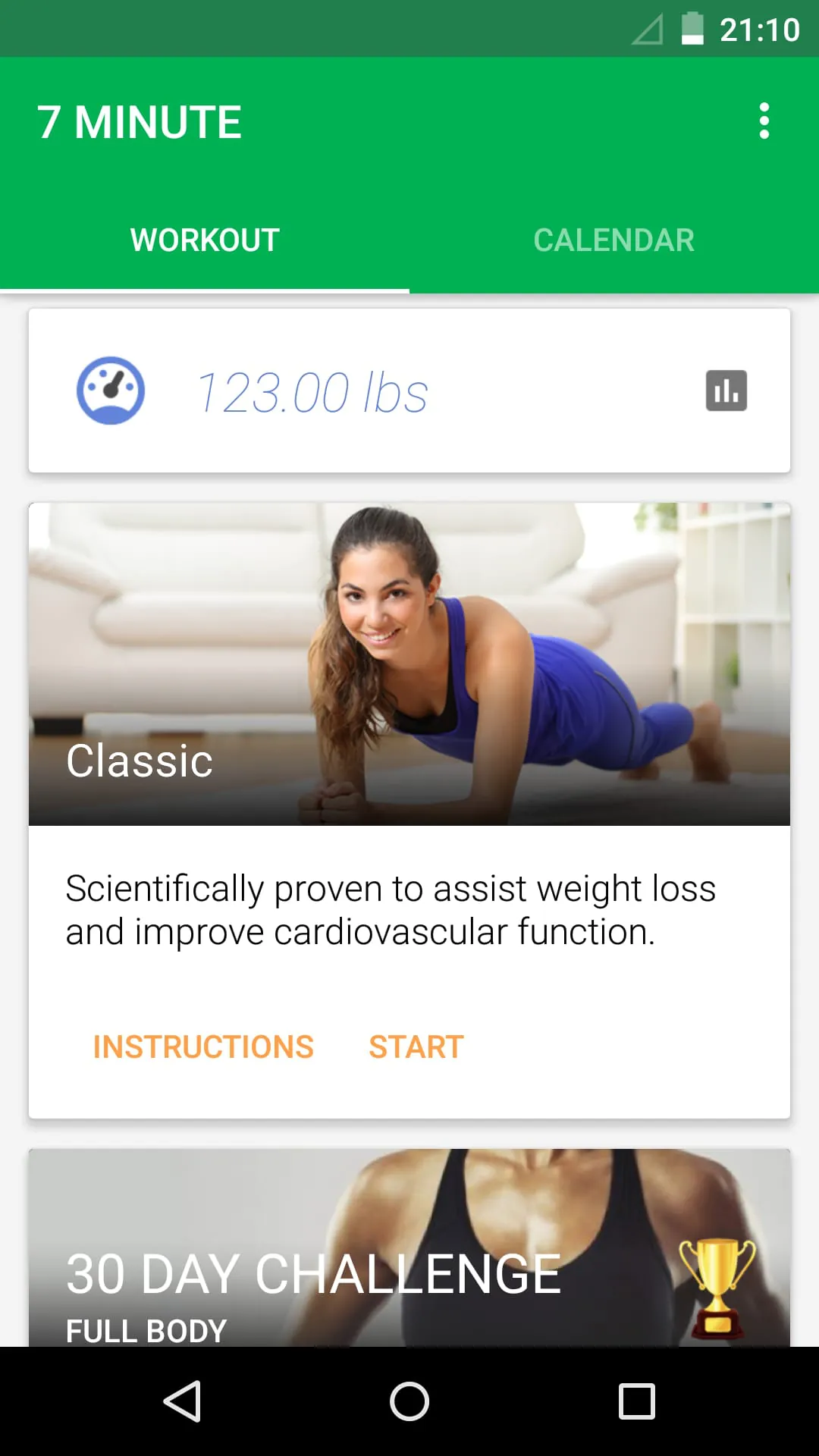Start the Classic workout
The height and width of the screenshot is (1456, 819).
[416, 1046]
